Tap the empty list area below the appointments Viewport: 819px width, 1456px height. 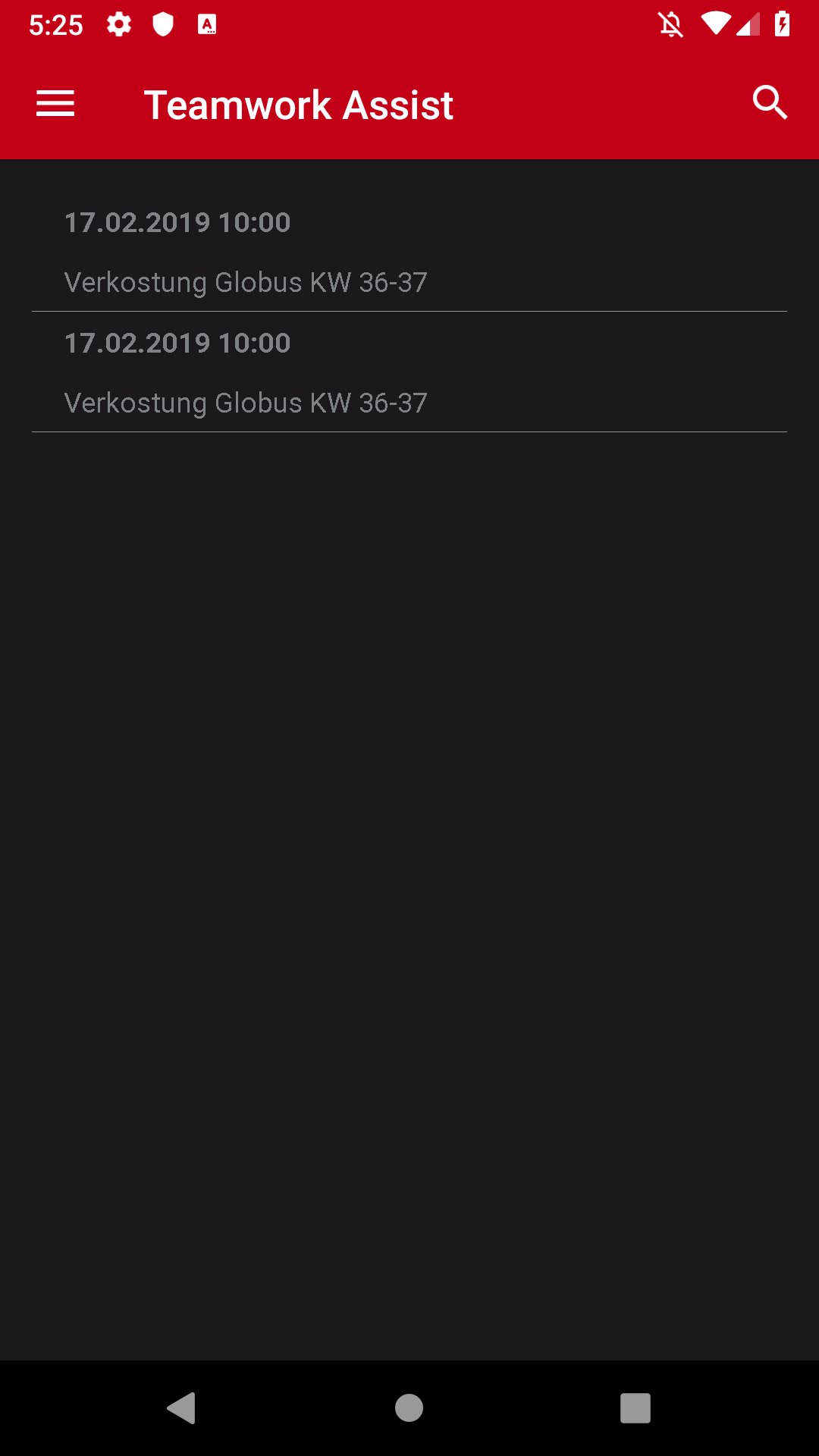coord(409,834)
